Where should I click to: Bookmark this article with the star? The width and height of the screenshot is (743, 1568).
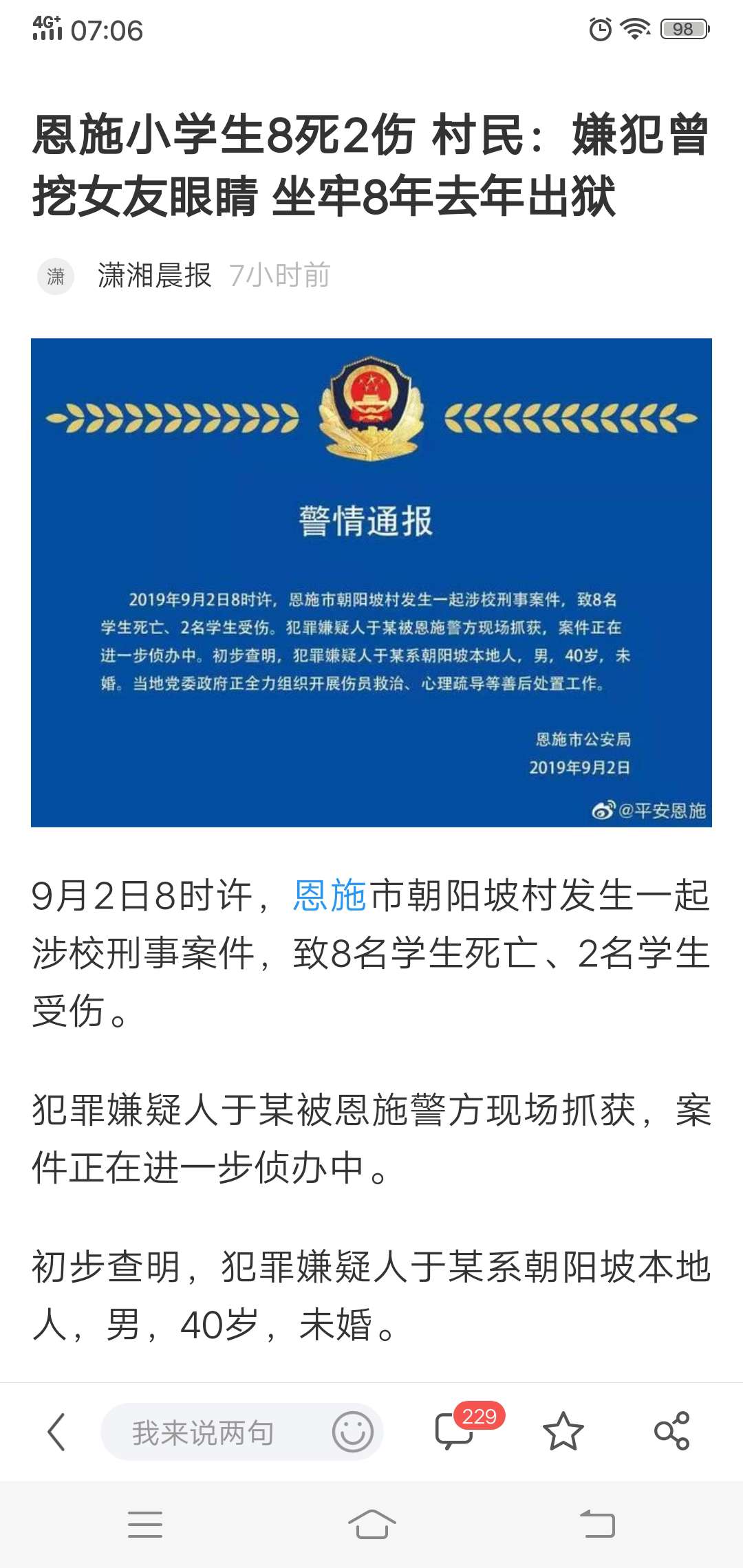[x=563, y=1432]
